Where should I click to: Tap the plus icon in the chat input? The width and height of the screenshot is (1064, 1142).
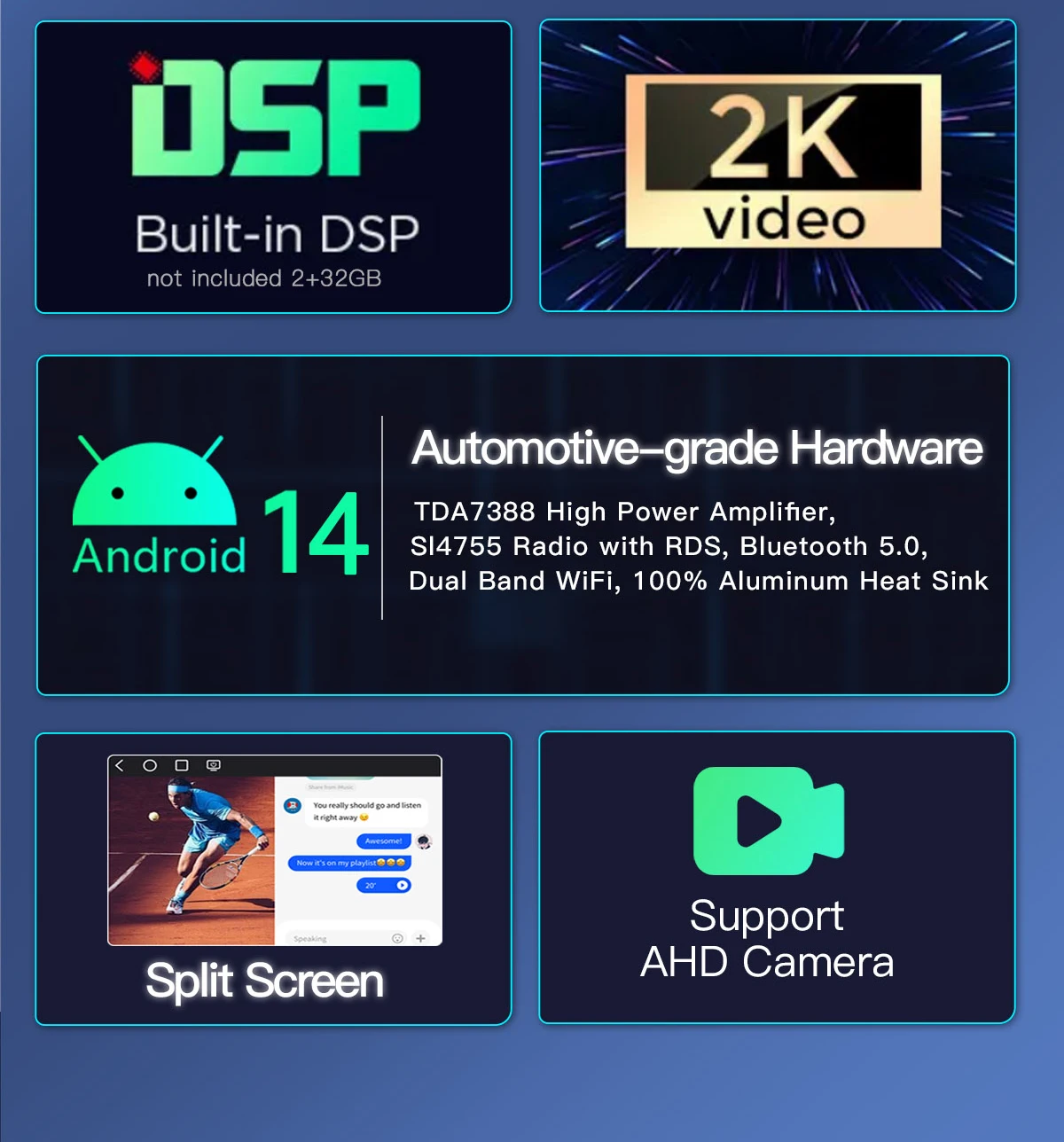[x=419, y=938]
